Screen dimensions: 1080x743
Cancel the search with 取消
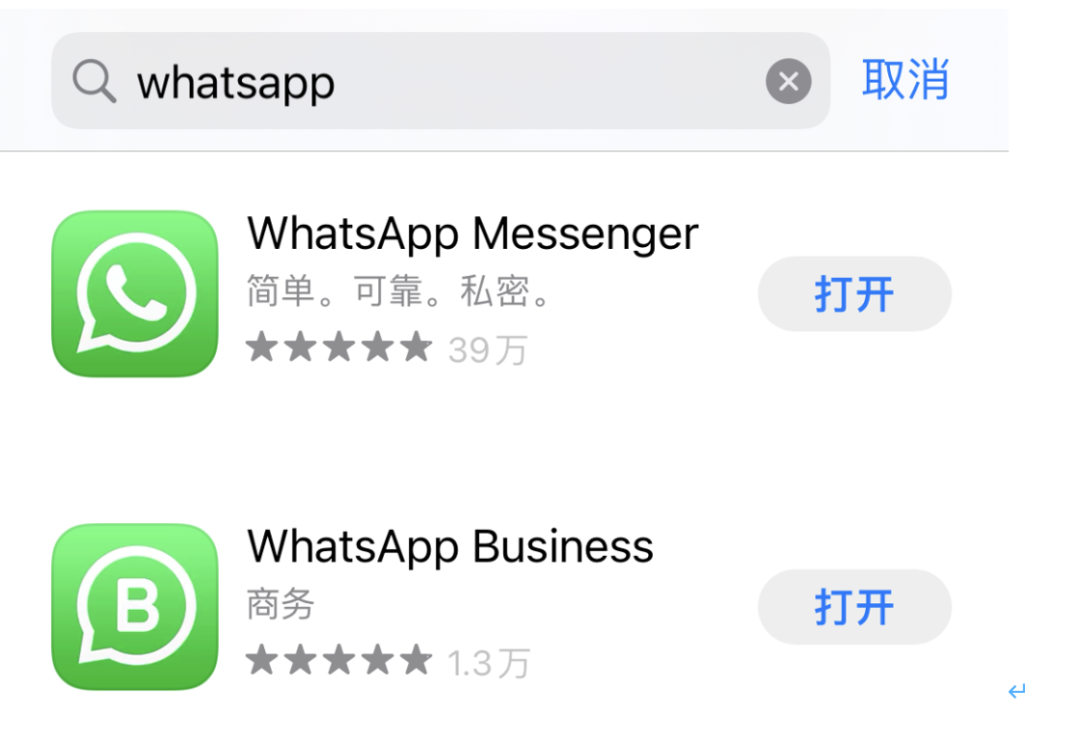[905, 80]
